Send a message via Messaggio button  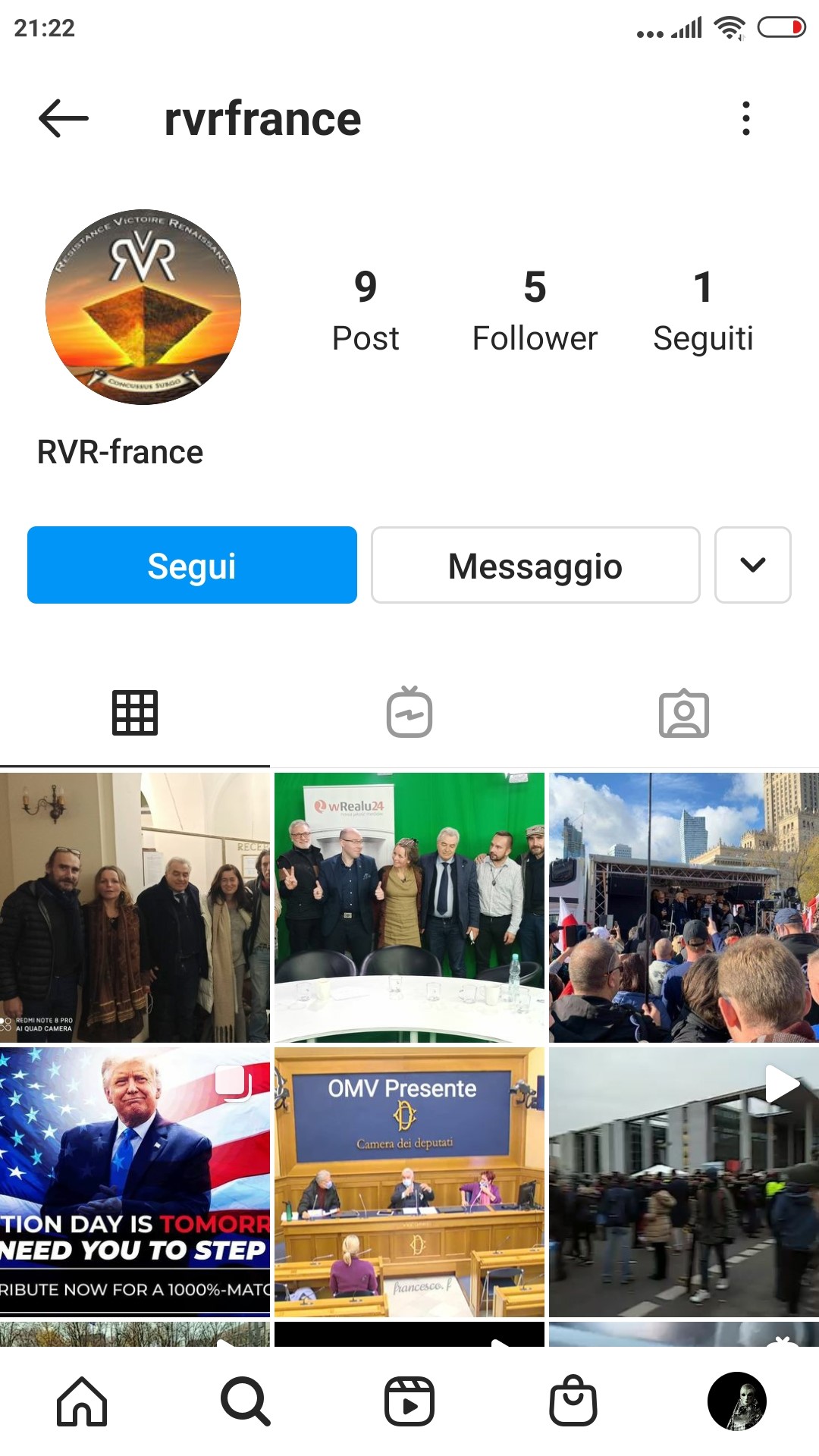pyautogui.click(x=535, y=565)
